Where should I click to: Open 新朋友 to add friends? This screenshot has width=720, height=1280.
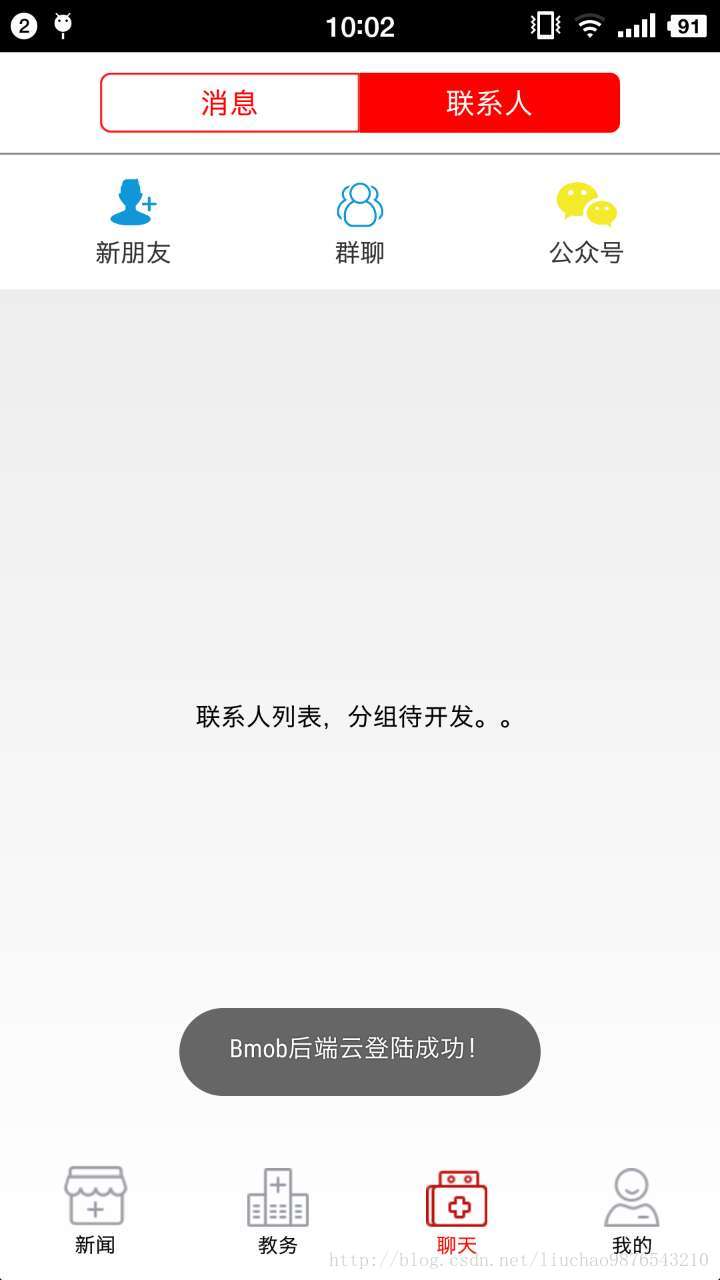tap(133, 222)
